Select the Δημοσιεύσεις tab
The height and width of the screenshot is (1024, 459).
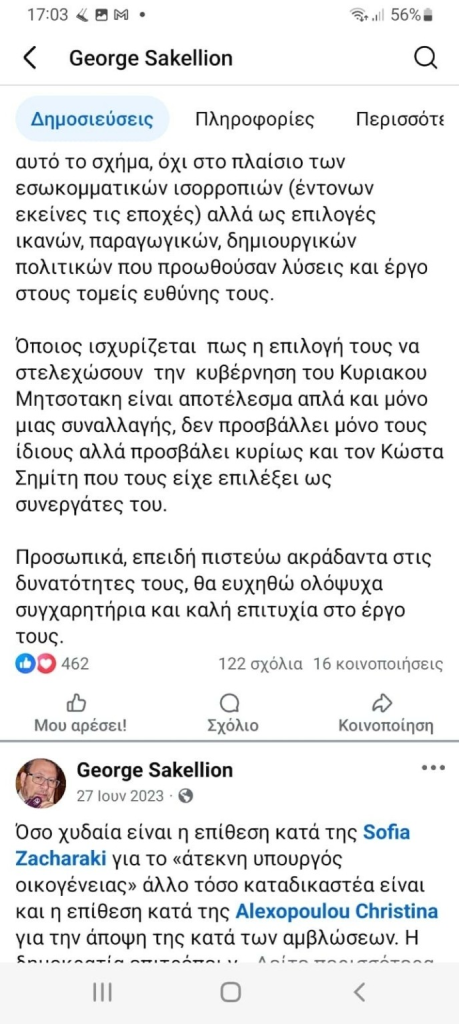point(92,120)
